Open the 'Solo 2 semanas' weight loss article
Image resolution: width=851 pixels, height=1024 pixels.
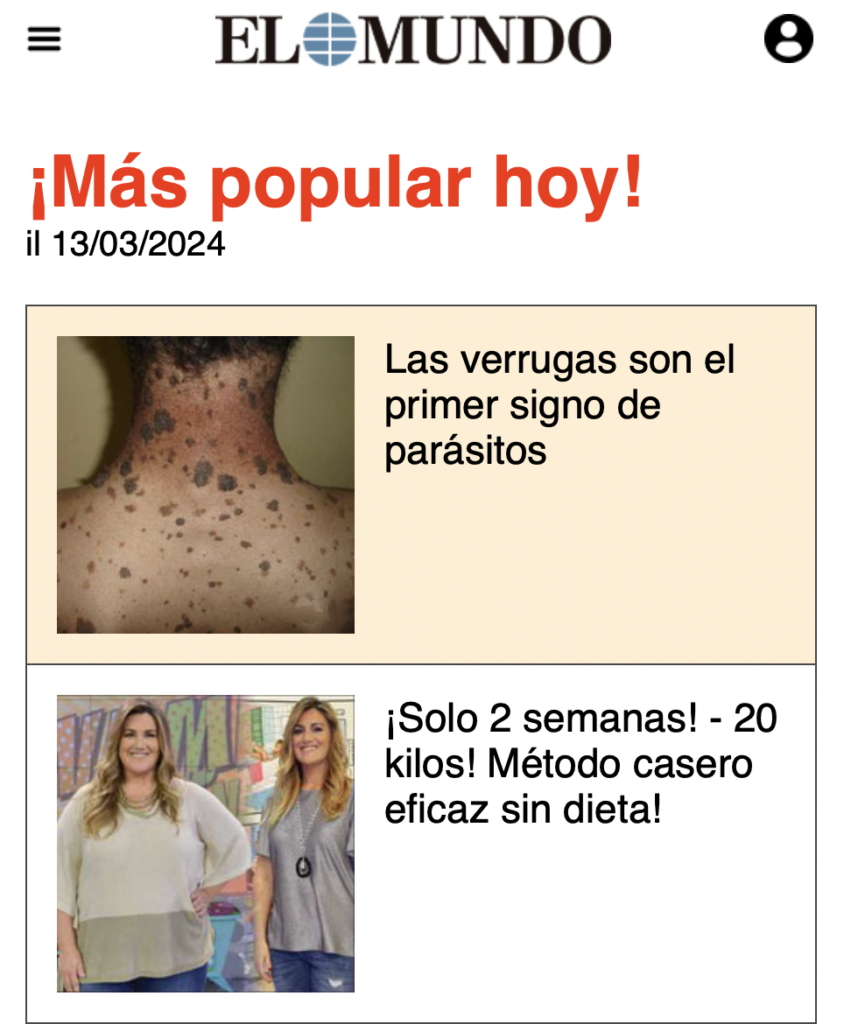tap(580, 764)
